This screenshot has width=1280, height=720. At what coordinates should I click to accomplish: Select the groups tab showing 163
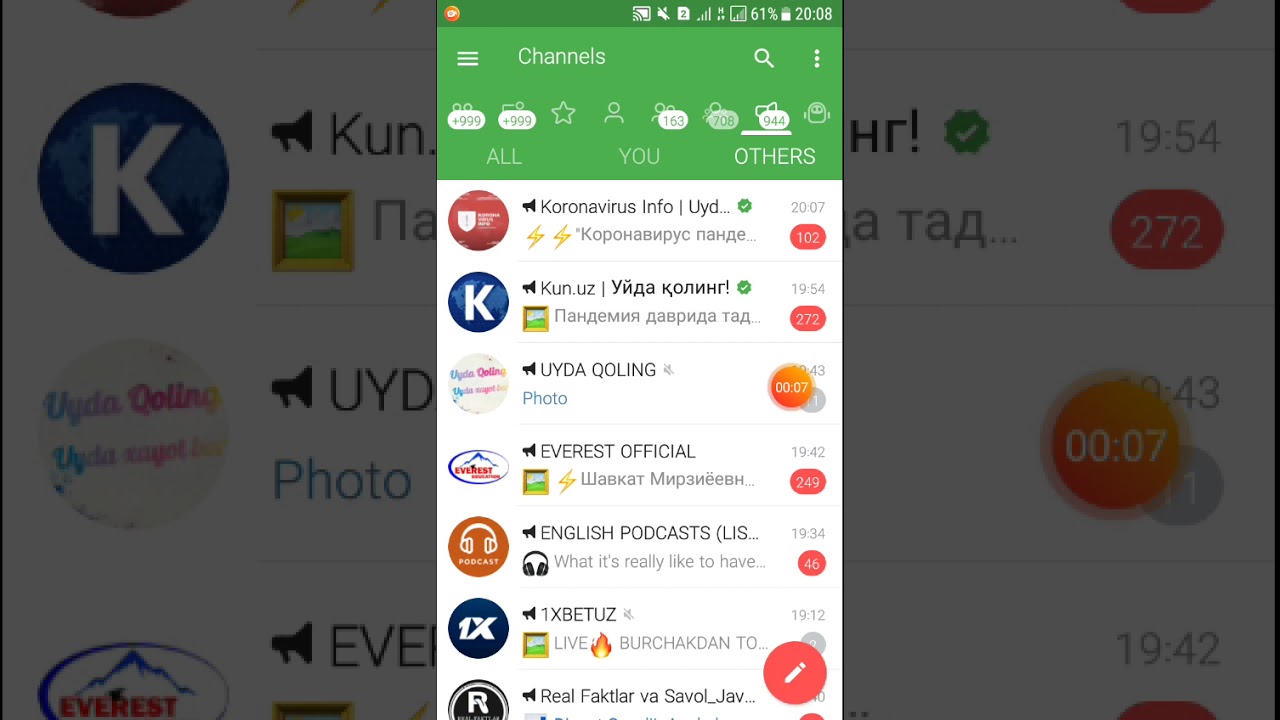click(667, 115)
